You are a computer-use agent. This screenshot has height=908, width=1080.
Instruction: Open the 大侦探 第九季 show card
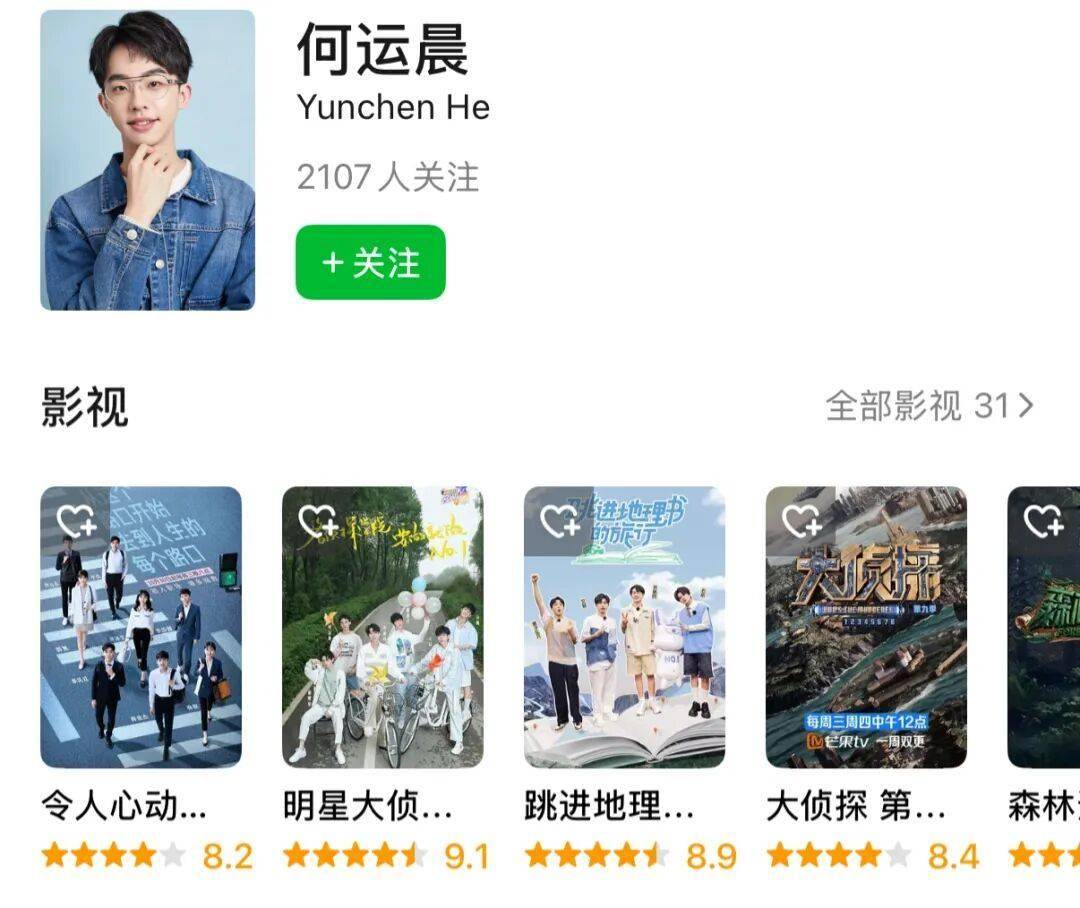coord(866,640)
